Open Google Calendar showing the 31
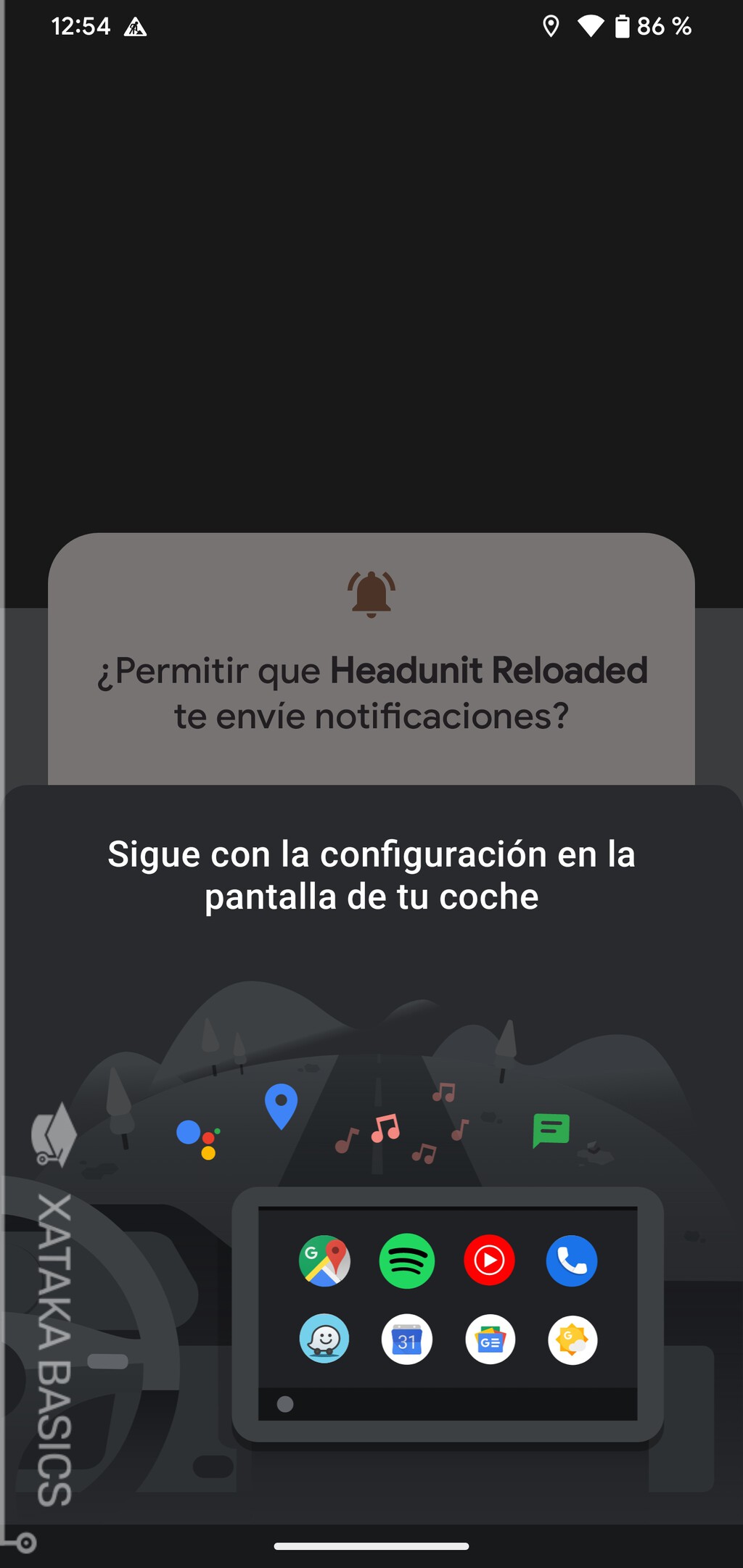Screen dimensions: 743x1568 pos(407,1340)
